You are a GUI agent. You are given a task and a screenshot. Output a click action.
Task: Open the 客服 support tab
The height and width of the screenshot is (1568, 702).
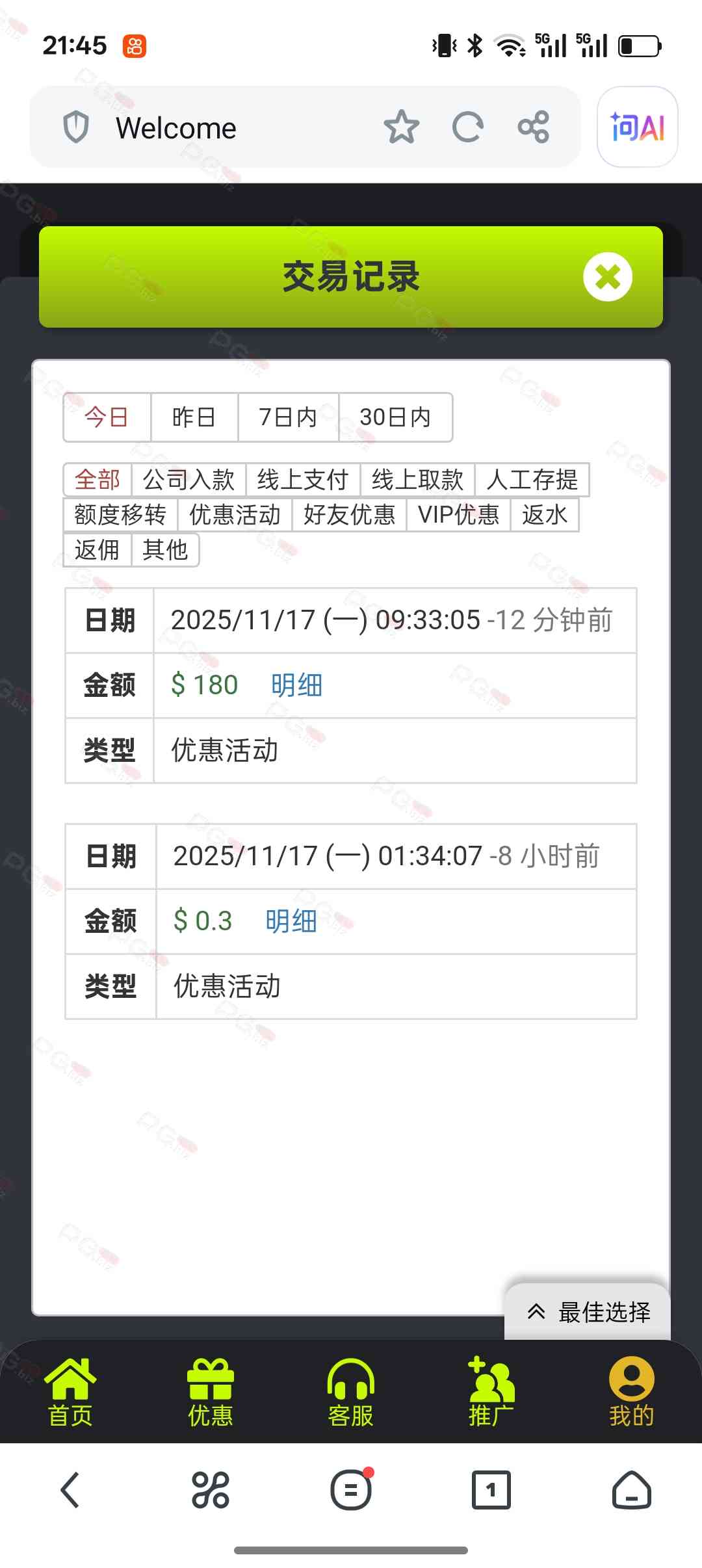(351, 1392)
